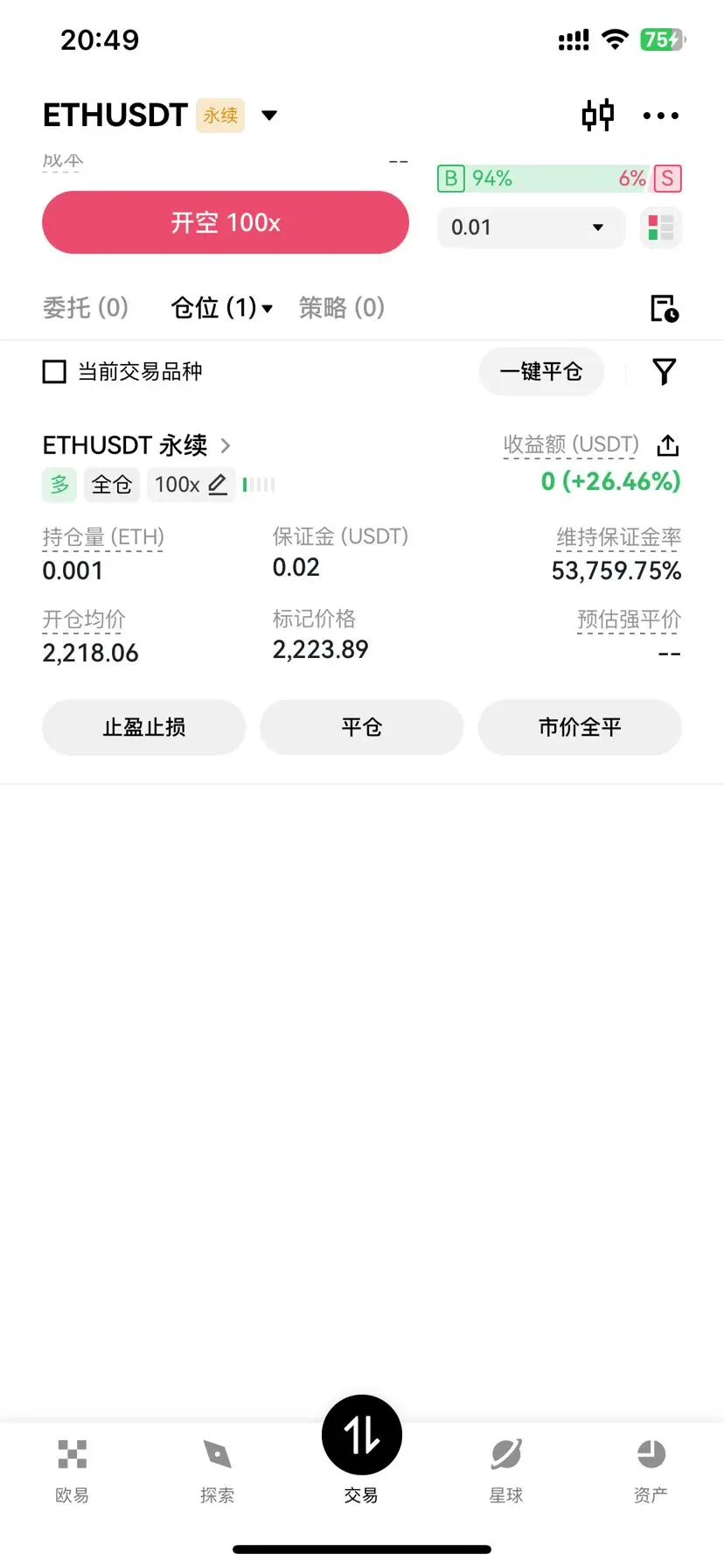Check the 当前交易品种 checkbox
The width and height of the screenshot is (724, 1568).
(54, 372)
